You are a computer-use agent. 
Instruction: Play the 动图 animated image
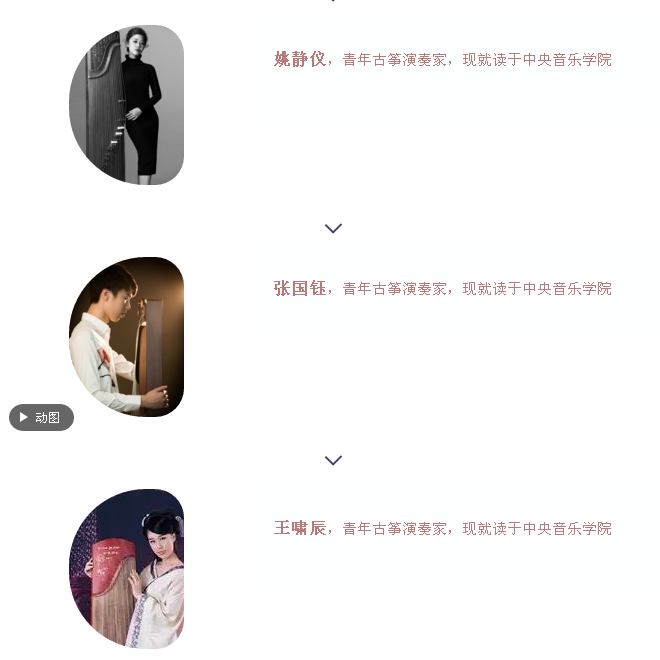point(41,417)
